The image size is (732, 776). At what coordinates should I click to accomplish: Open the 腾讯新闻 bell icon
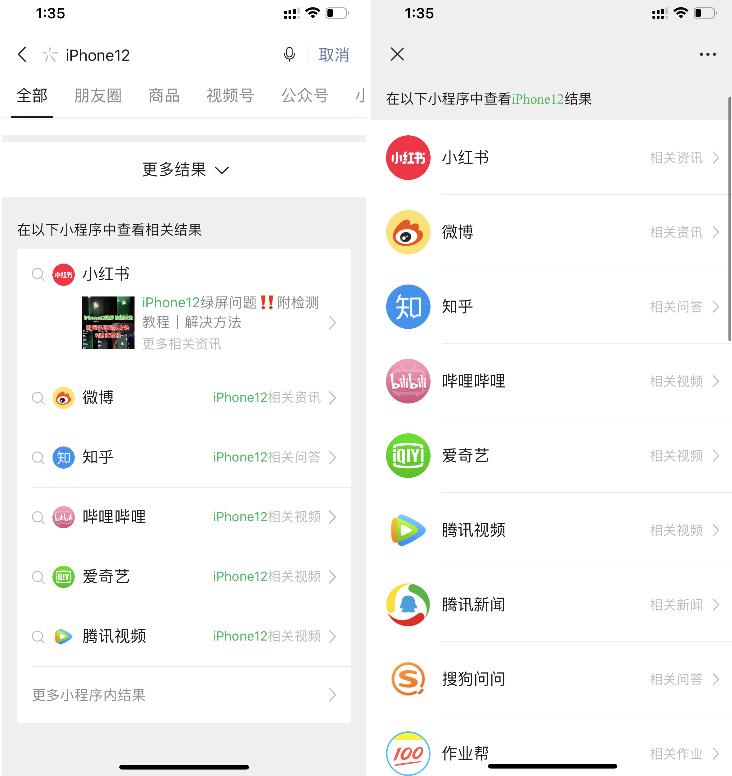407,604
